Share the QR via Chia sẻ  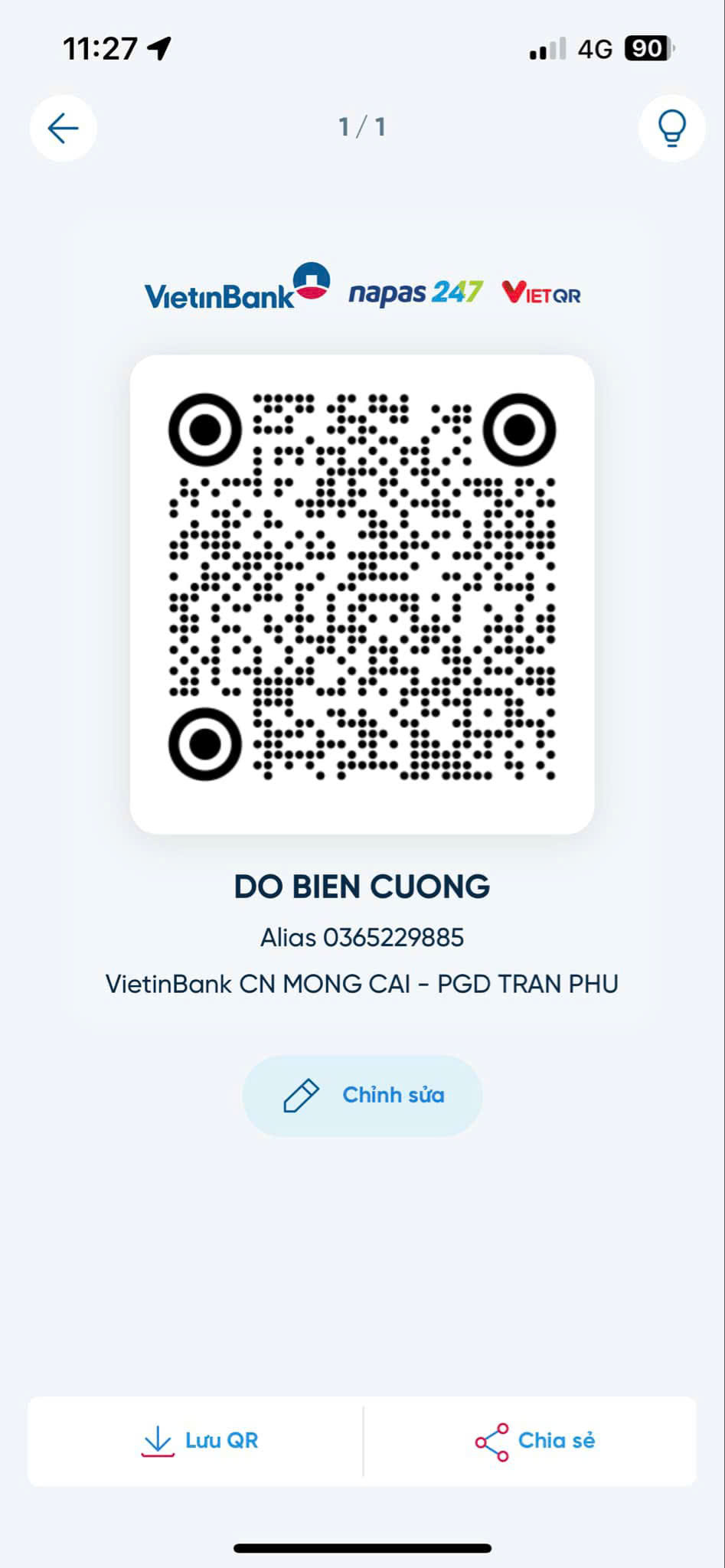tap(531, 1441)
